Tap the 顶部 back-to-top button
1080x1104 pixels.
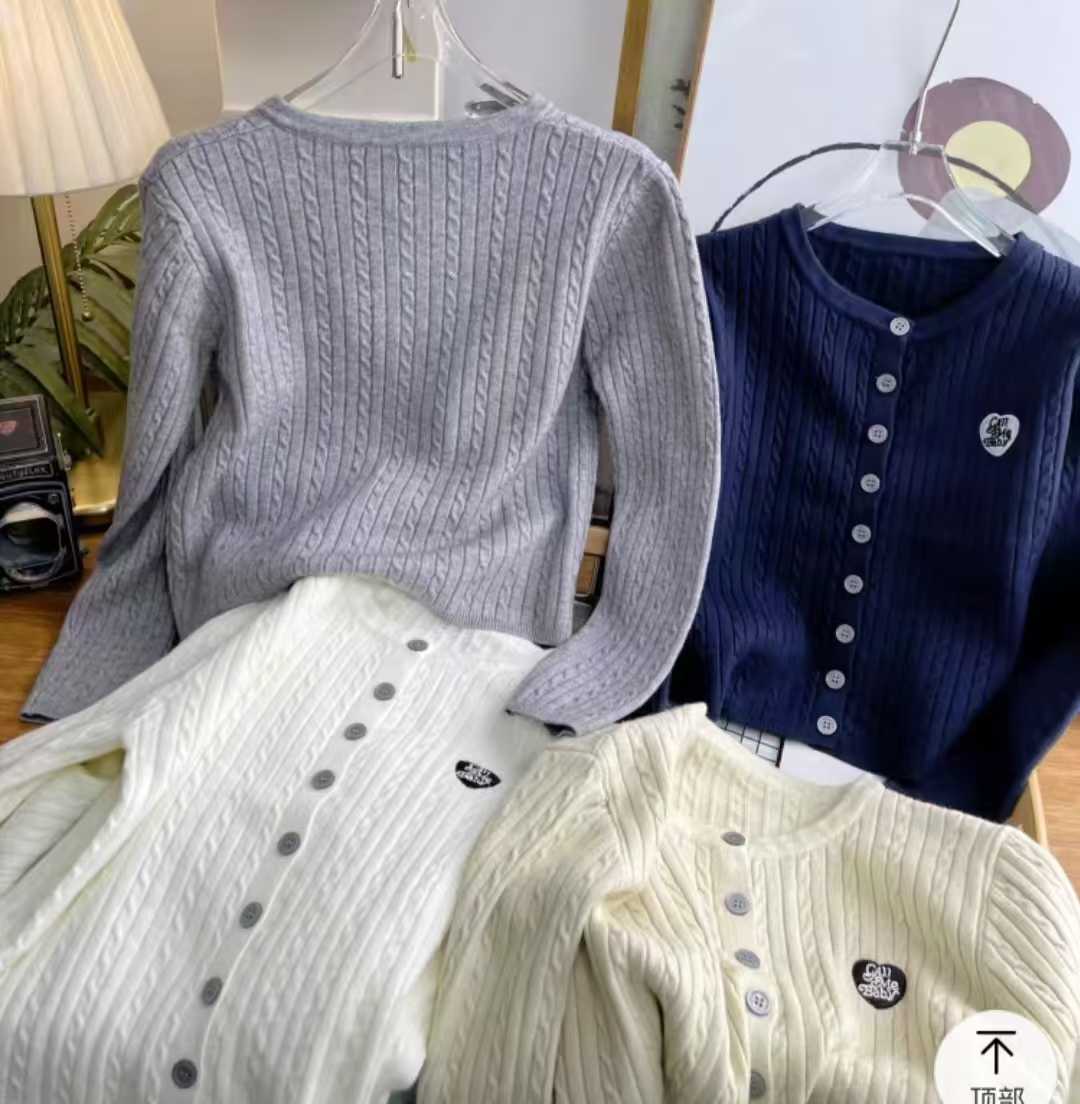[x=995, y=1062]
